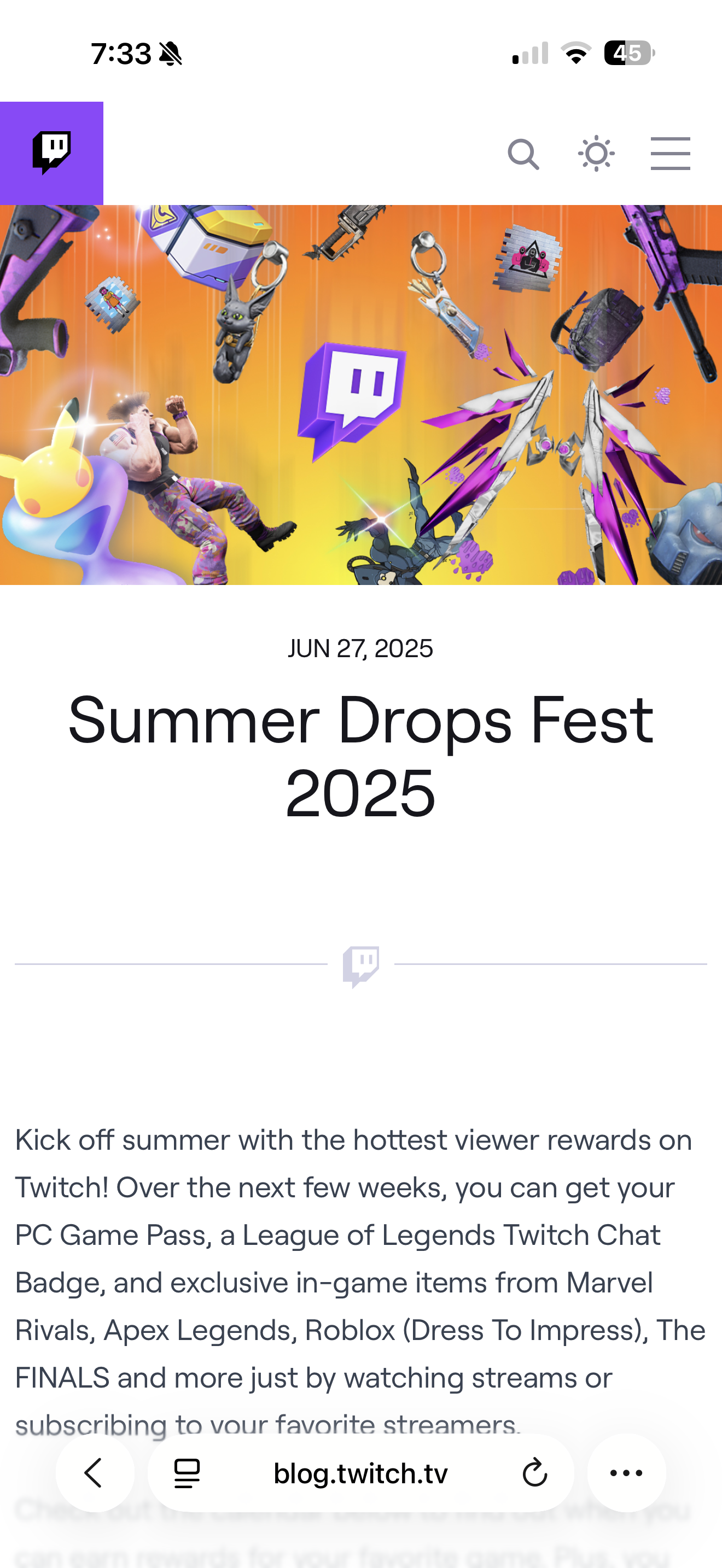Open the blog search
Viewport: 722px width, 1568px height.
[523, 154]
